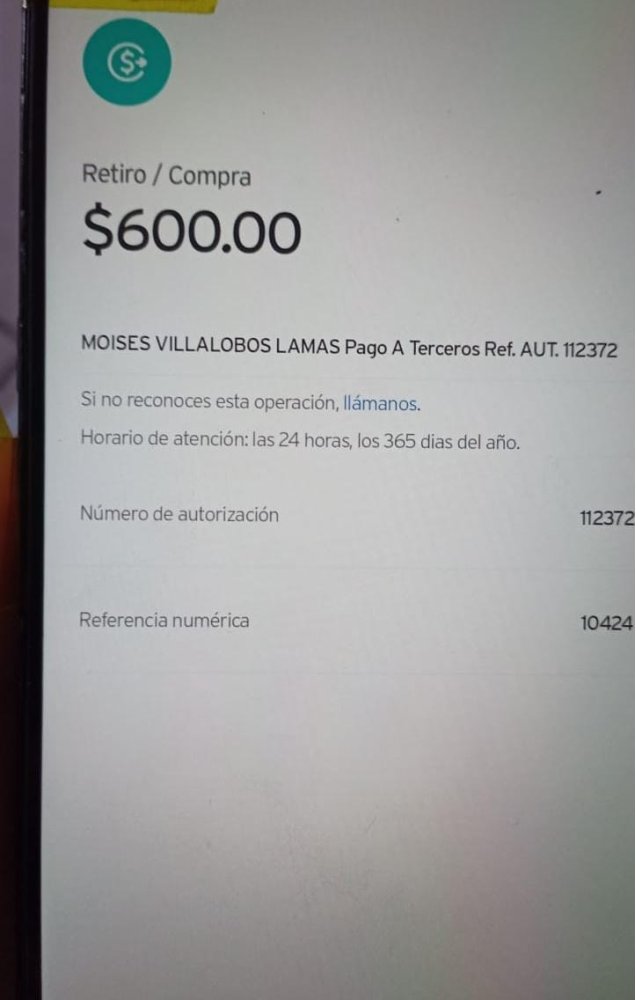Screen dimensions: 636x1000
Task: Tap the llámanos link to call support
Action: point(380,404)
